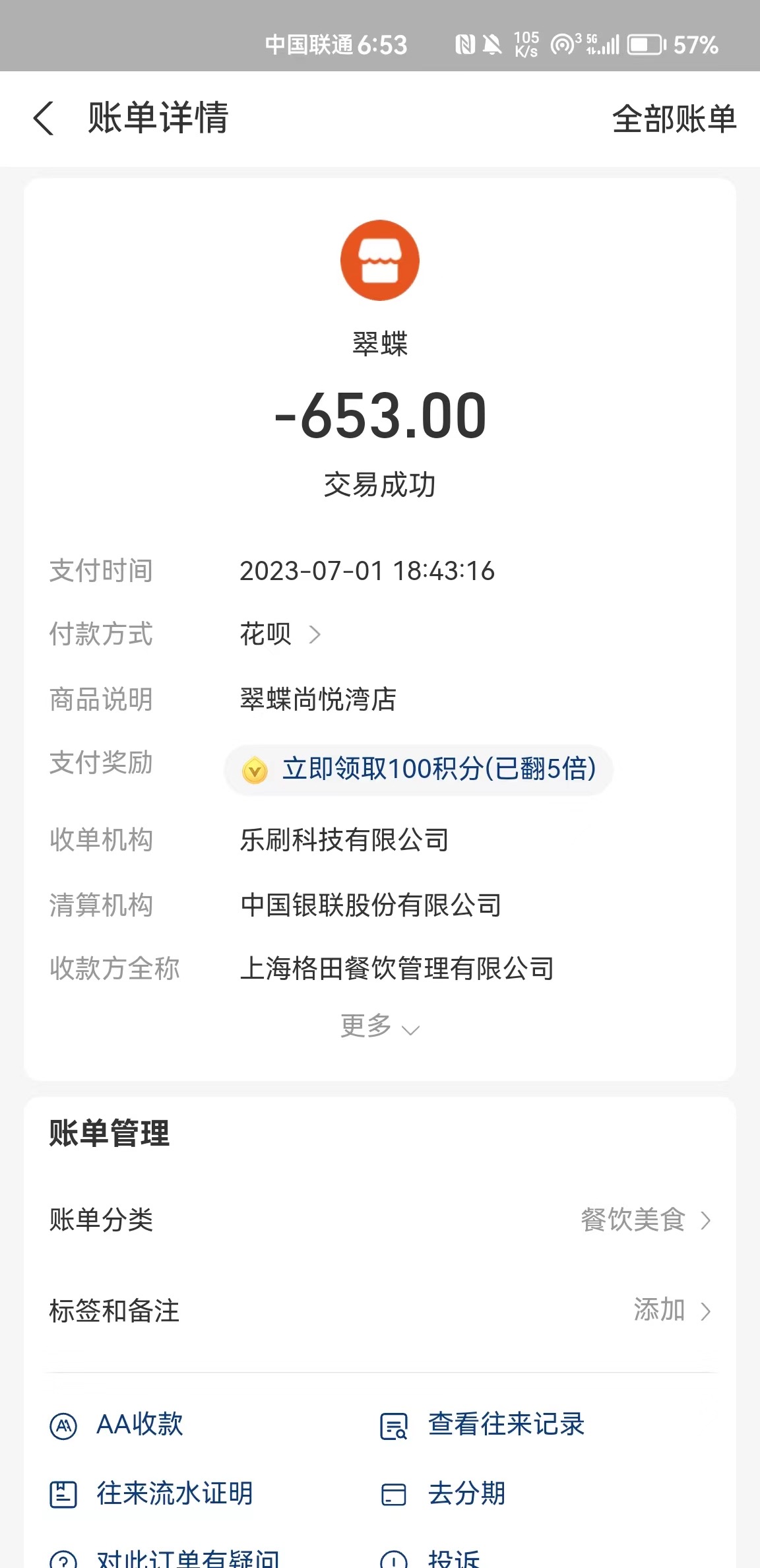
Task: Claim the 立即领取100积分 payment reward
Action: tap(419, 769)
